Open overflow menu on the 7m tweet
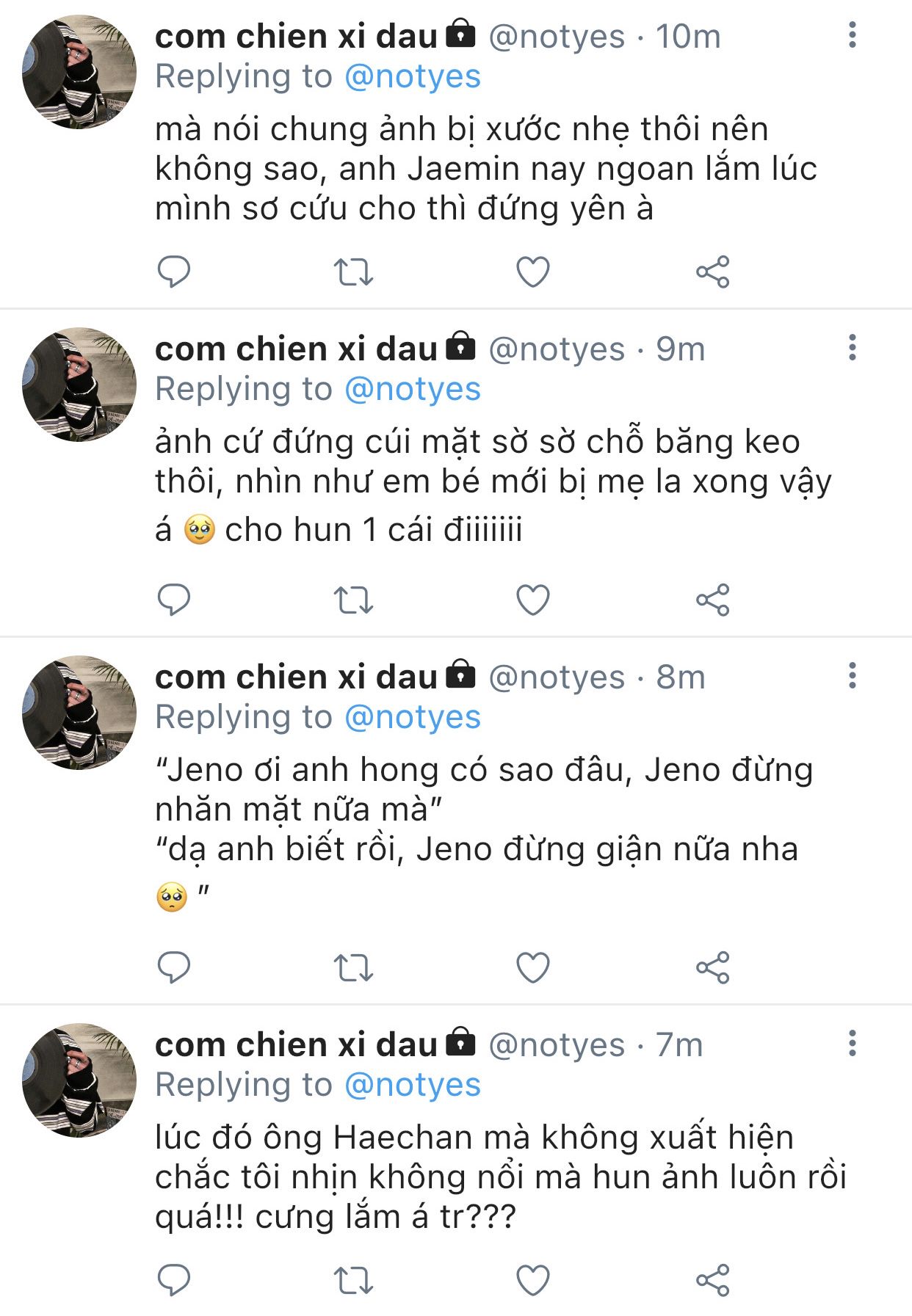The image size is (912, 1316). pos(852,1043)
